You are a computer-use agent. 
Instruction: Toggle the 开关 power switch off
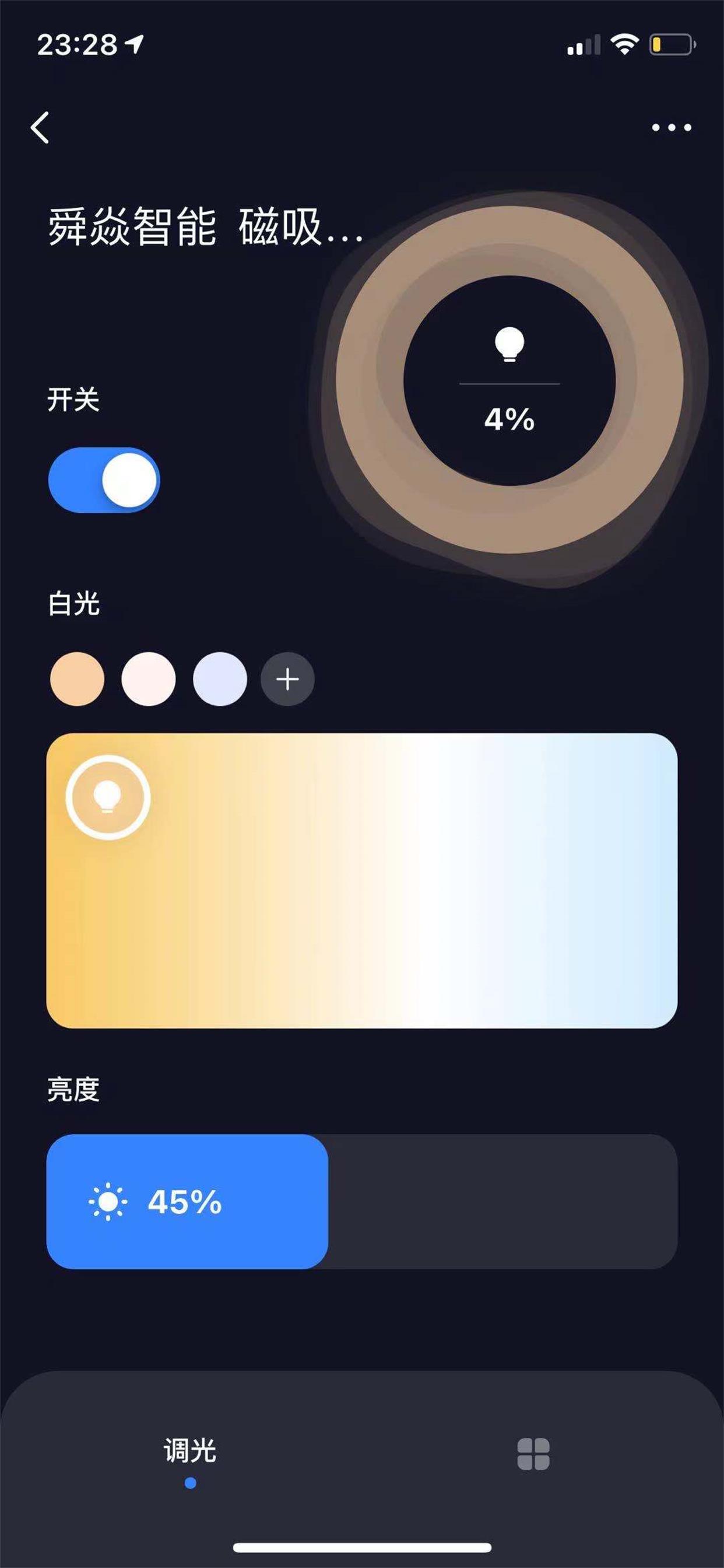(104, 480)
